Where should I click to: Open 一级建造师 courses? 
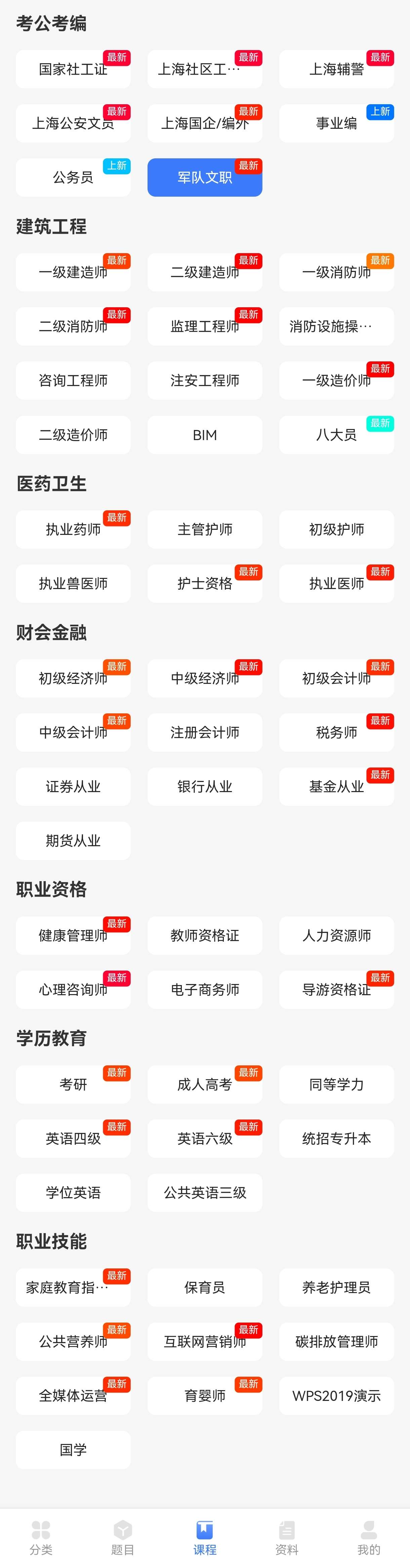[73, 272]
